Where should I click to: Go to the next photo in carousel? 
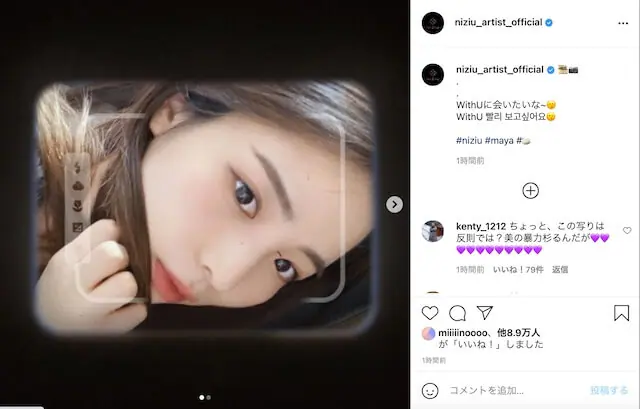(x=395, y=204)
